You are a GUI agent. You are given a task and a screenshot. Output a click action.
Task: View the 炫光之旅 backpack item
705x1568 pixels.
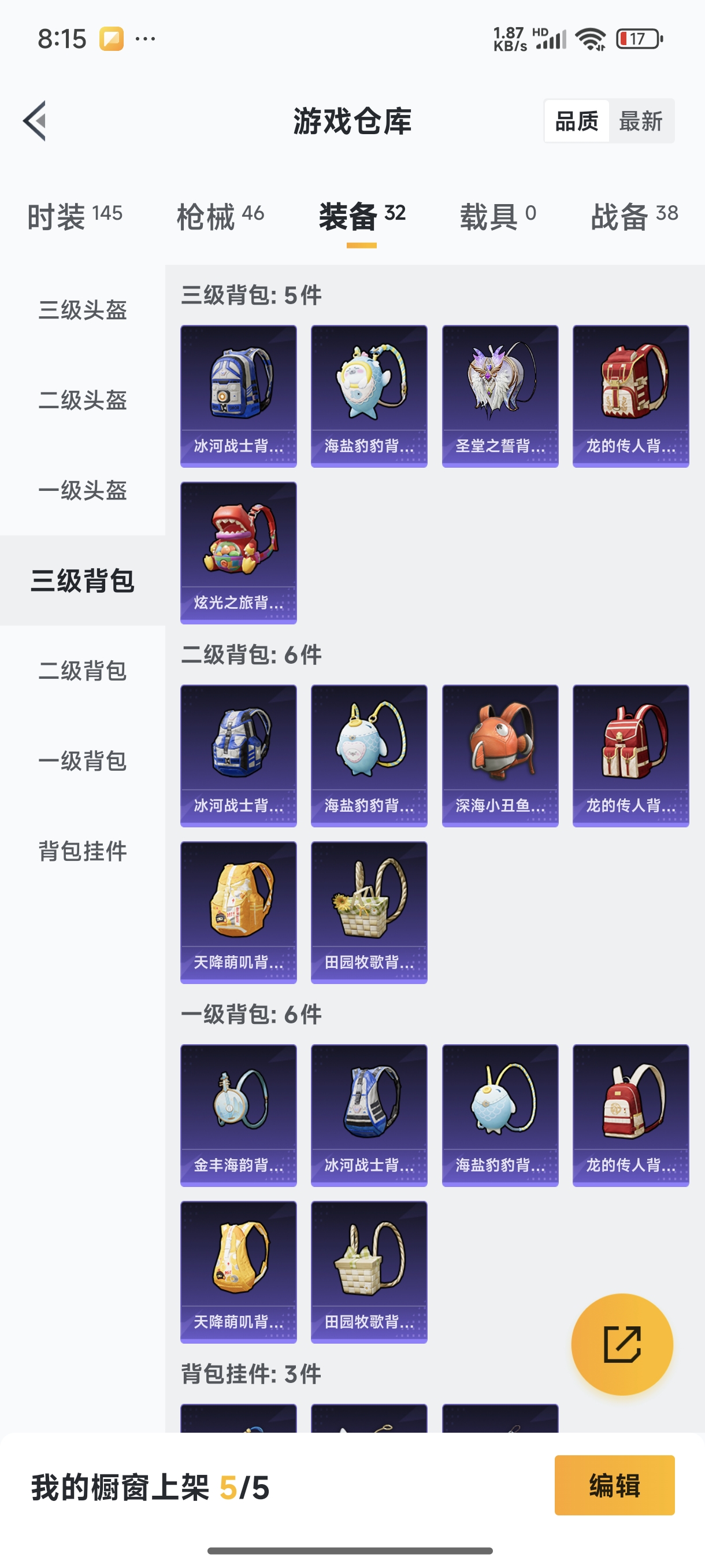click(x=239, y=552)
